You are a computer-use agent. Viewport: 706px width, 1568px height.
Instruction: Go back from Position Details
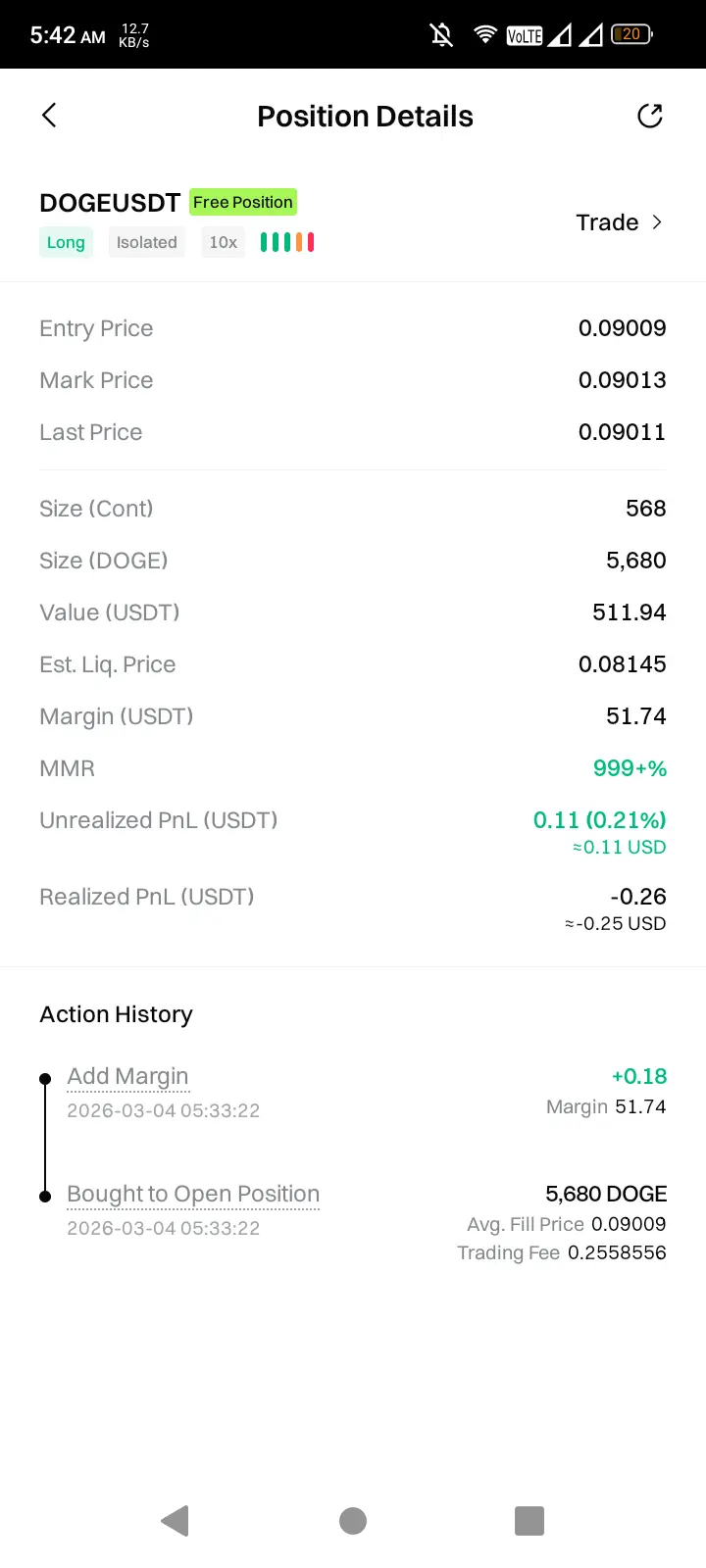[x=49, y=116]
